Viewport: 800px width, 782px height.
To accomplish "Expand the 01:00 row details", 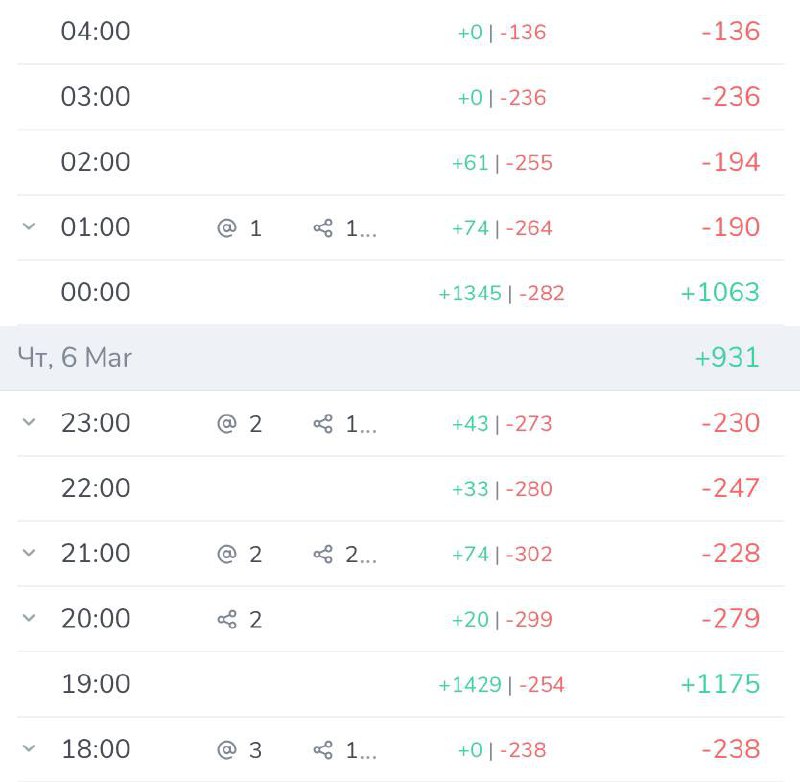I will click(x=29, y=227).
